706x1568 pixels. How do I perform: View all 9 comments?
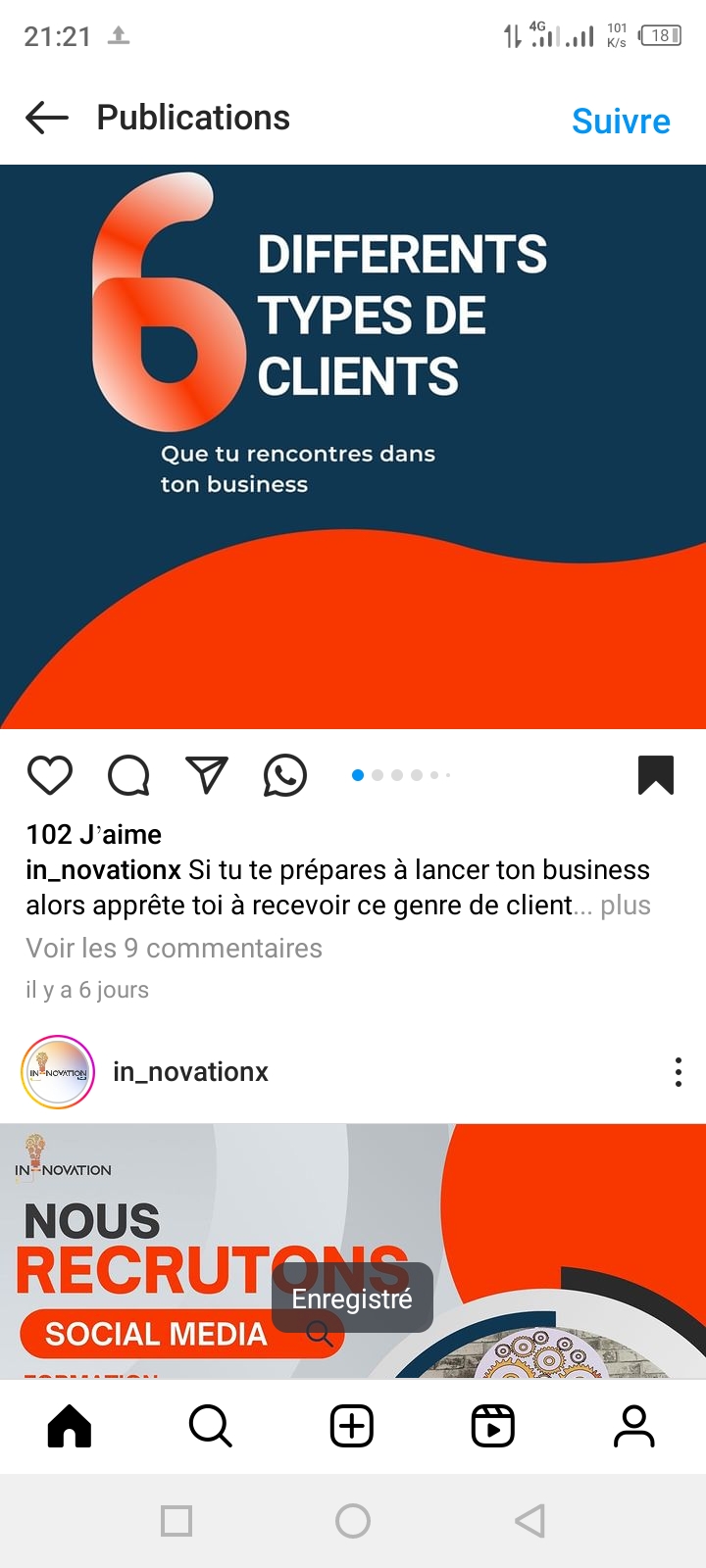tap(175, 949)
